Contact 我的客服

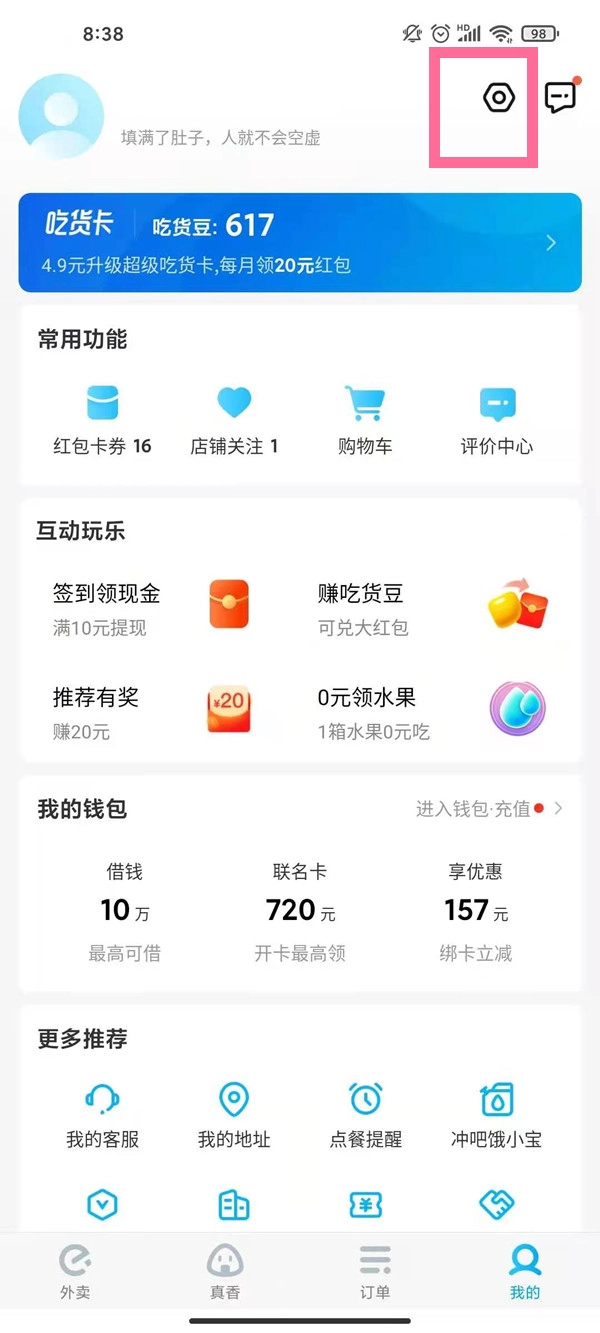tap(102, 1114)
